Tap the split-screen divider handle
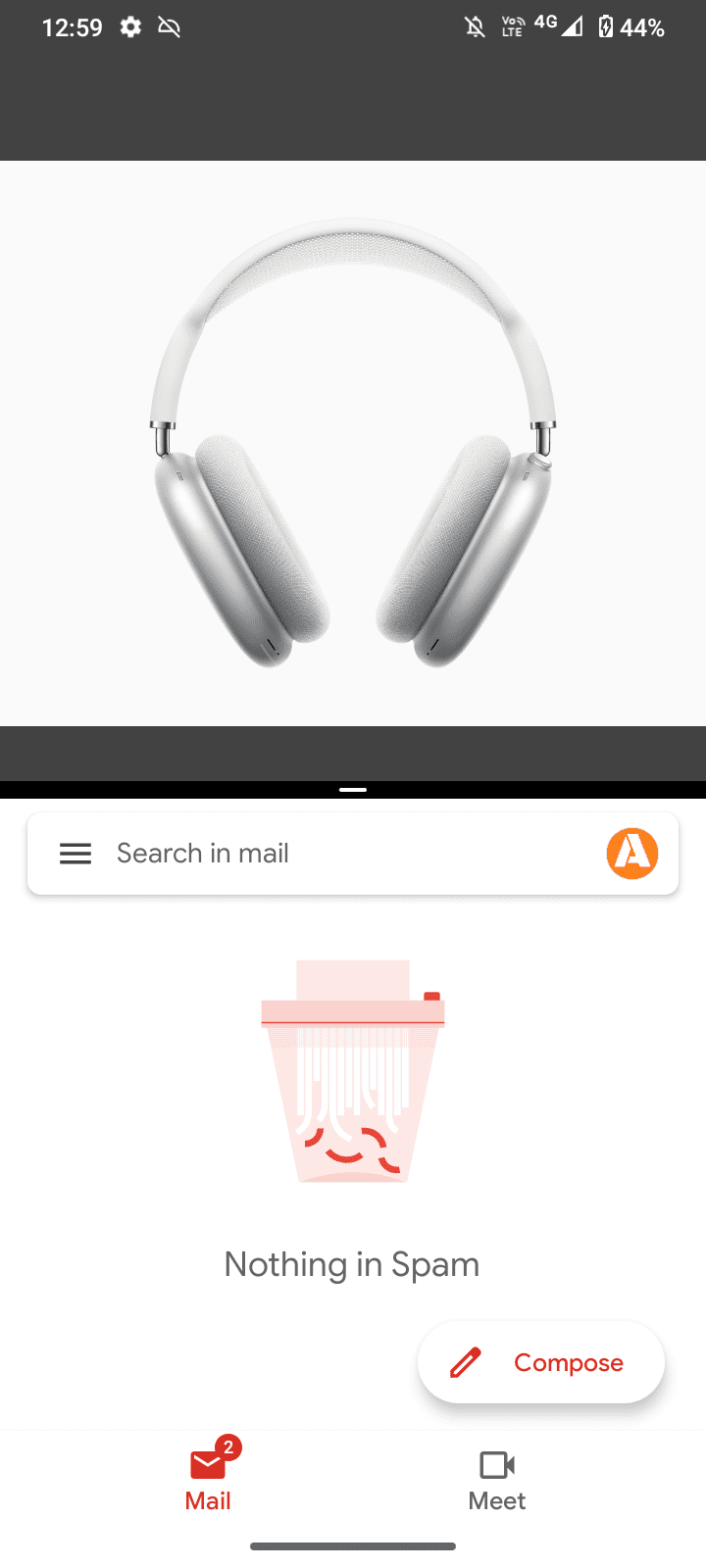 pos(353,789)
